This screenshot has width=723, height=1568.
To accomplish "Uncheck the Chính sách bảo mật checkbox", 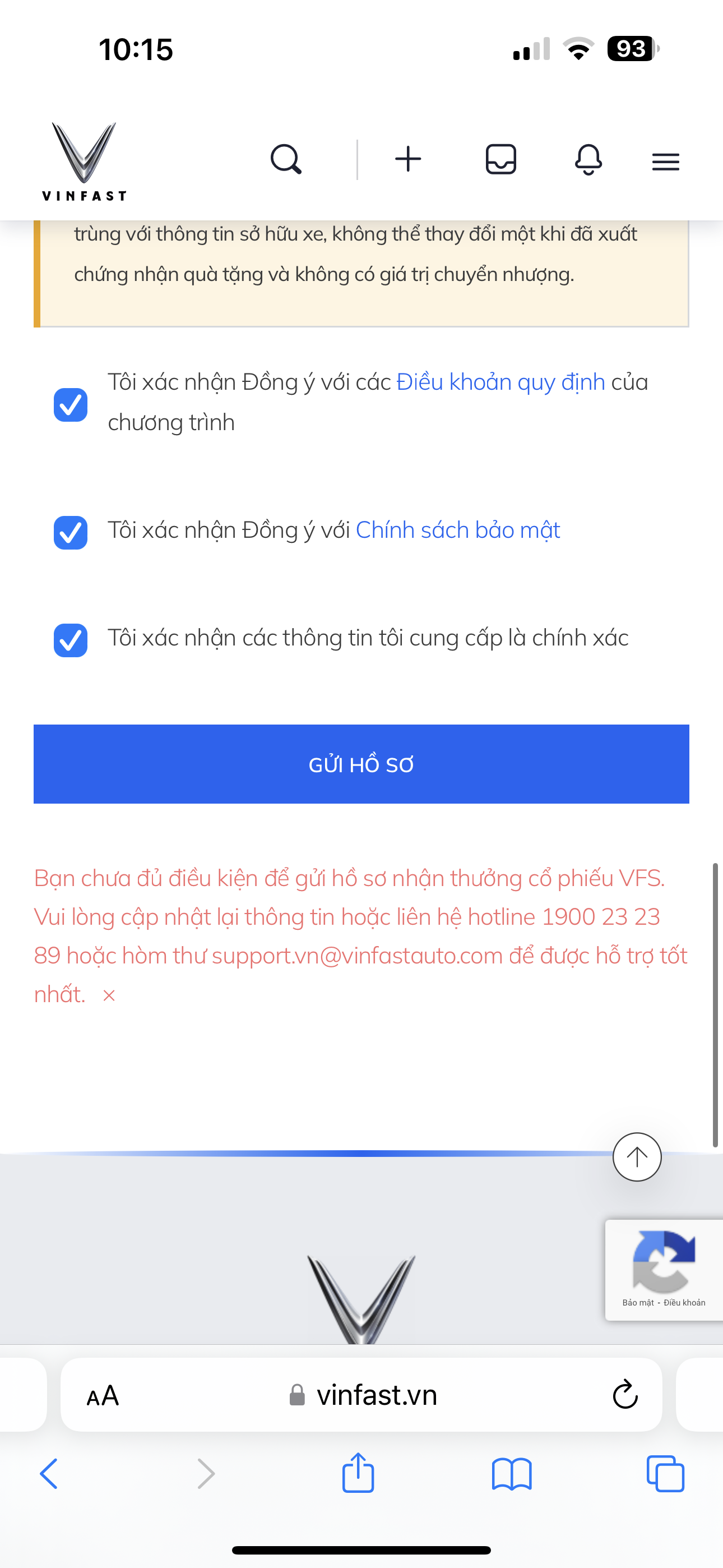I will [71, 533].
